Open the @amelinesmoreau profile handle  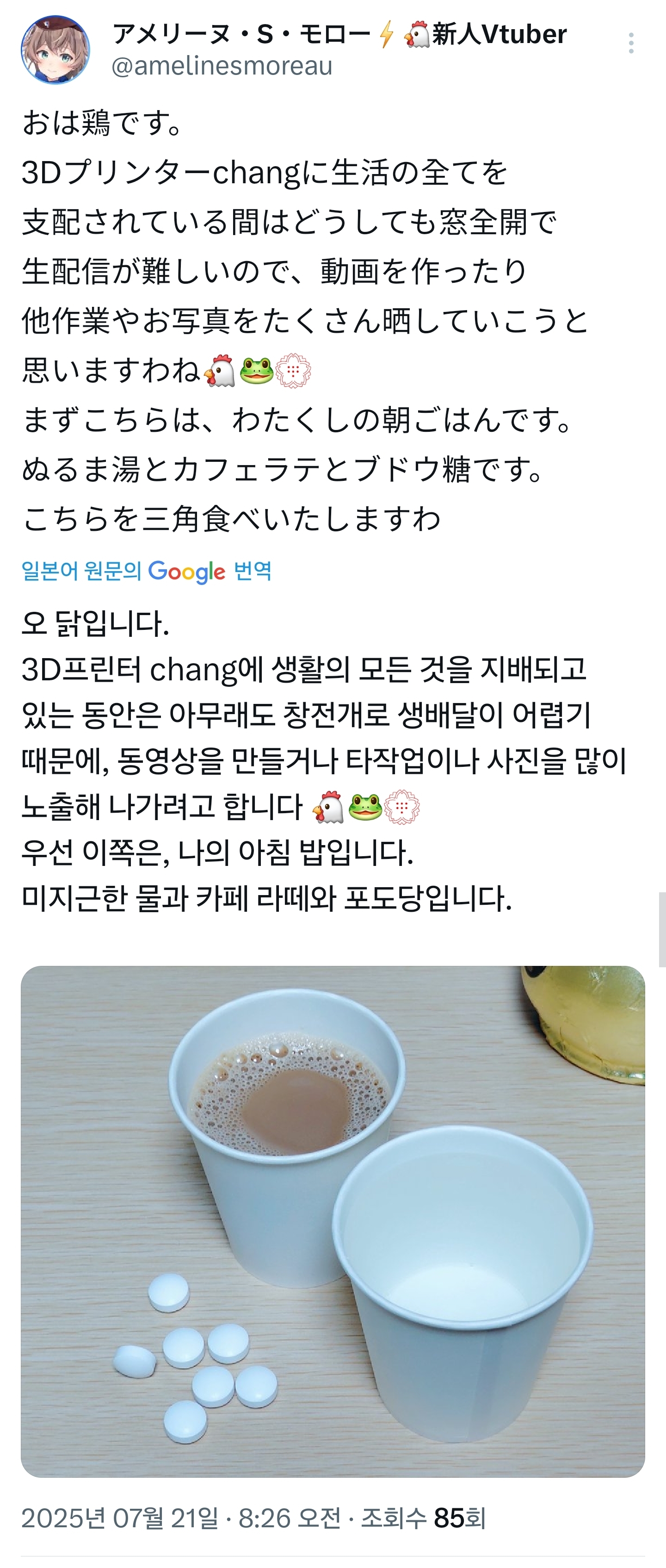222,66
